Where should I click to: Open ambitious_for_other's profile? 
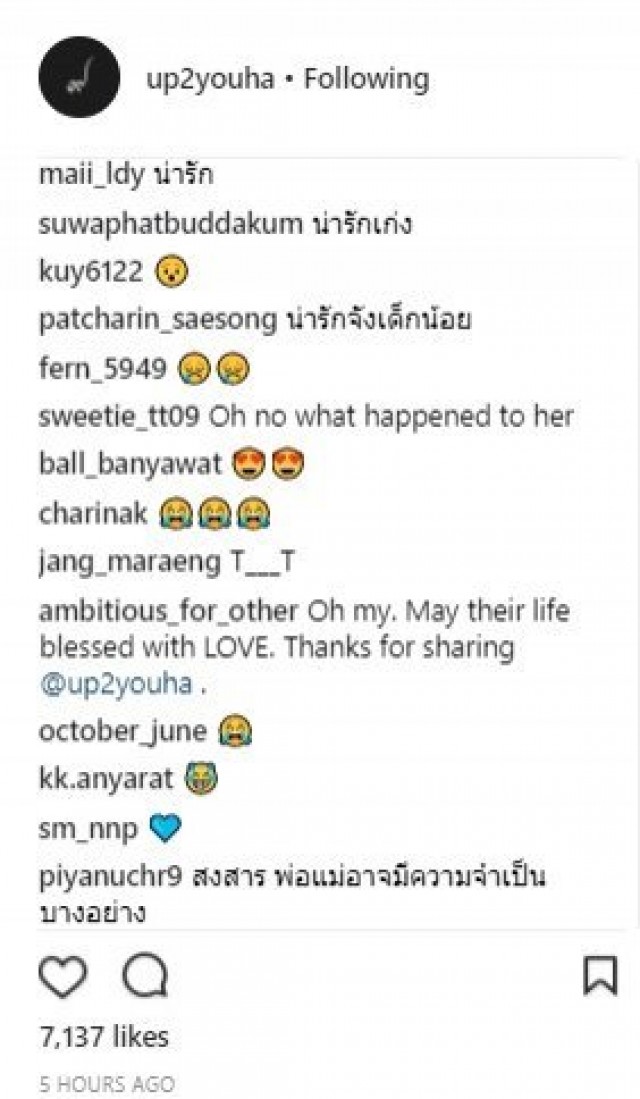[168, 610]
